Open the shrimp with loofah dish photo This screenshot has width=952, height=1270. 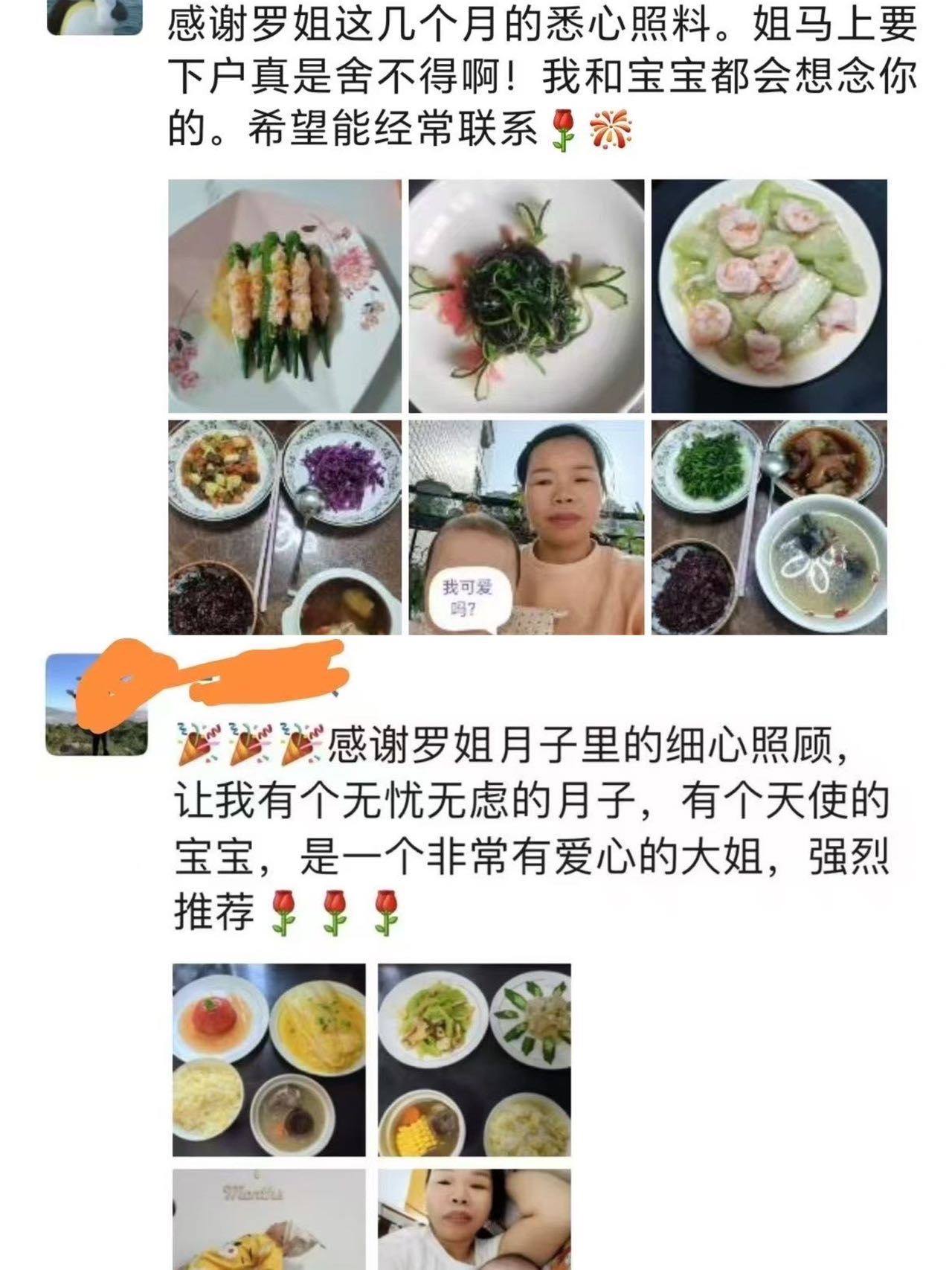[768, 295]
